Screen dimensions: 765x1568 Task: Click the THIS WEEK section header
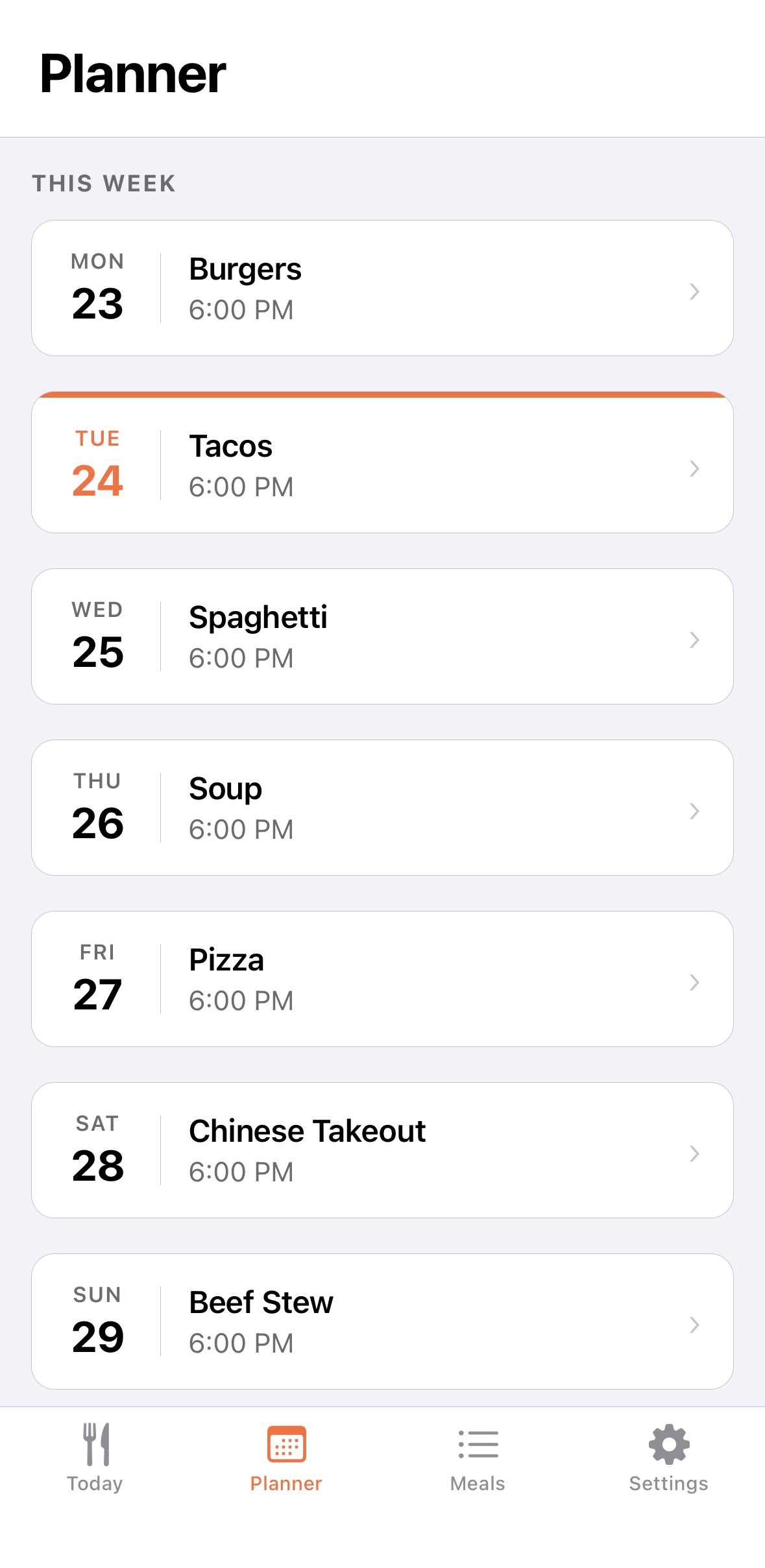tap(104, 184)
